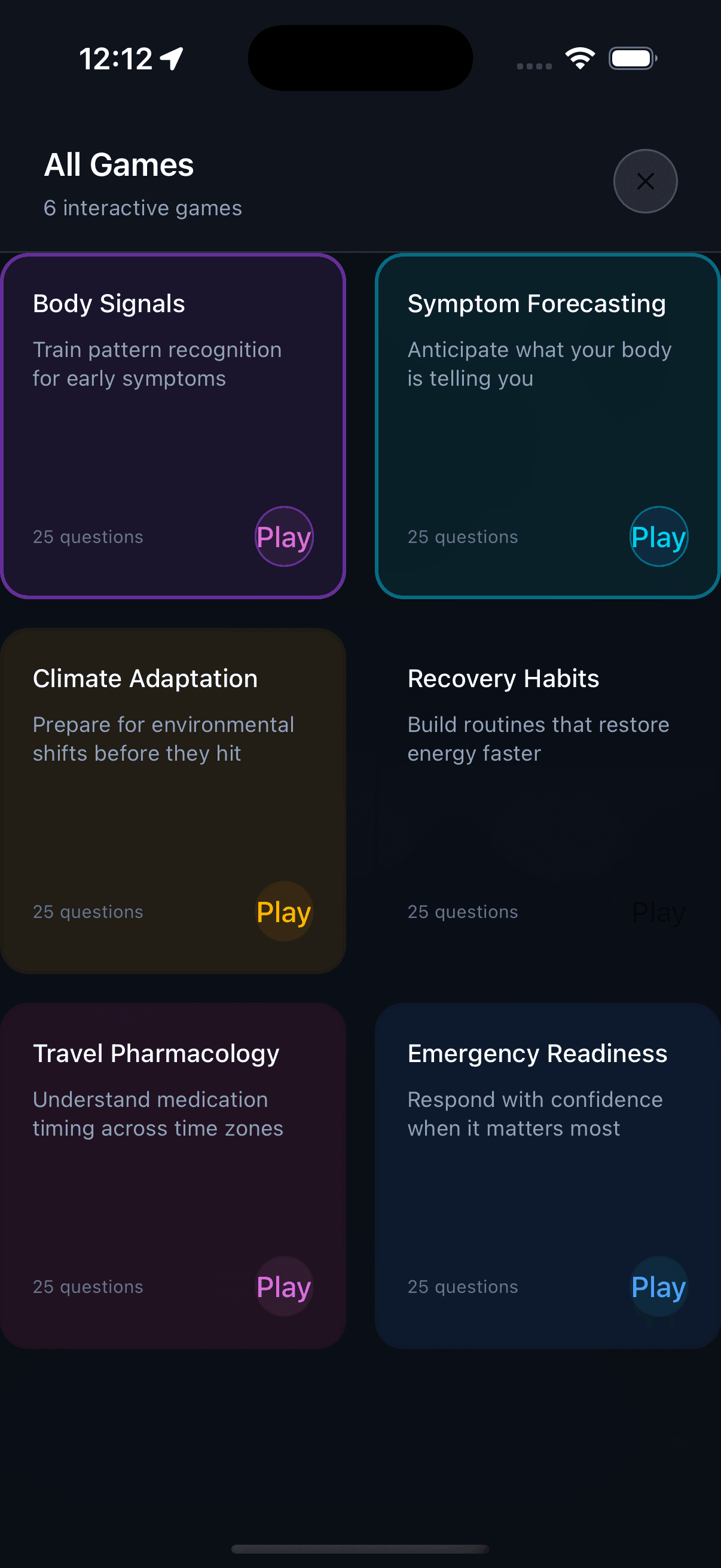View the Emergency Readiness card
The image size is (721, 1568).
[x=548, y=1176]
